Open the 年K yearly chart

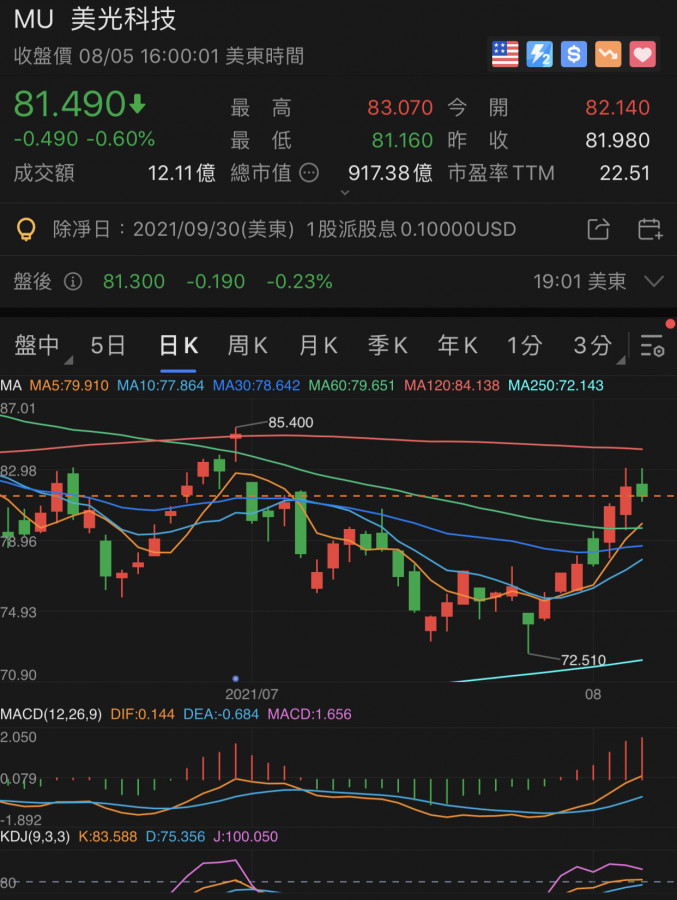(457, 346)
